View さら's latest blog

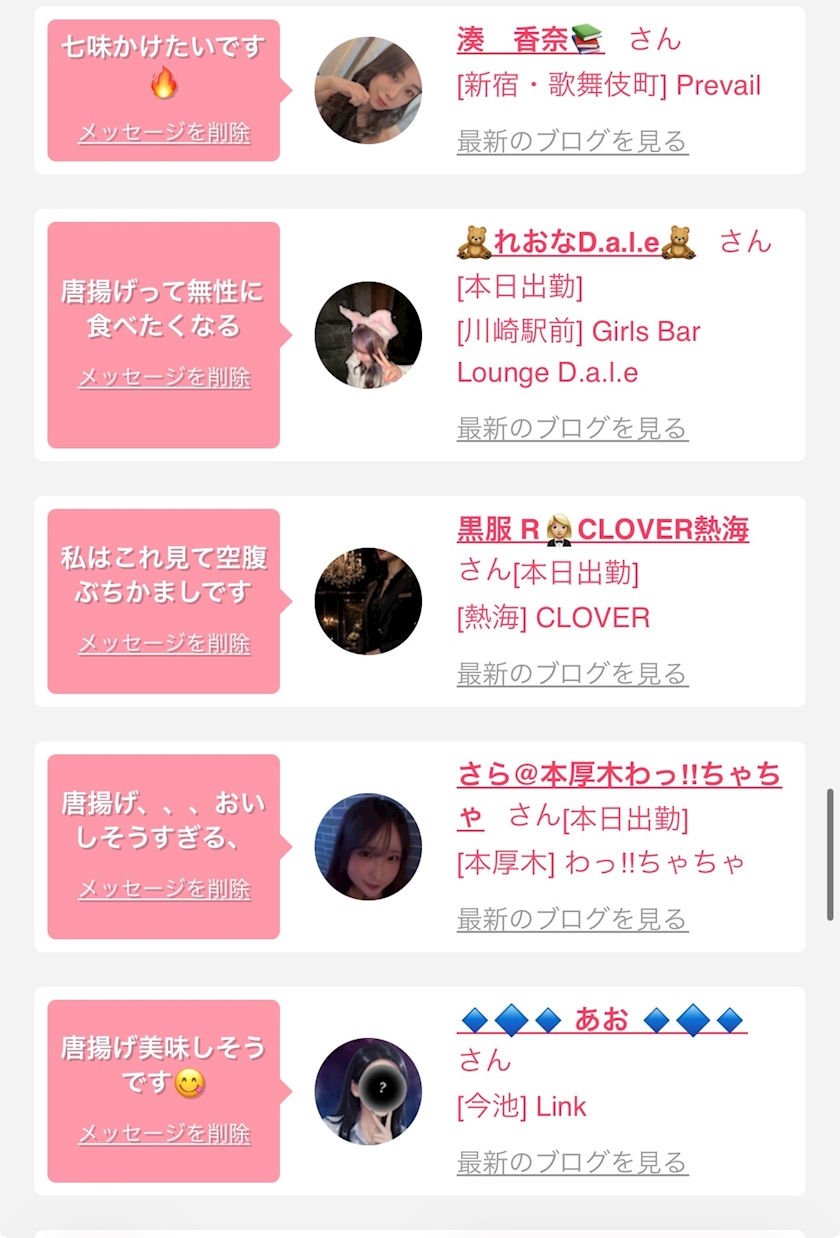572,919
